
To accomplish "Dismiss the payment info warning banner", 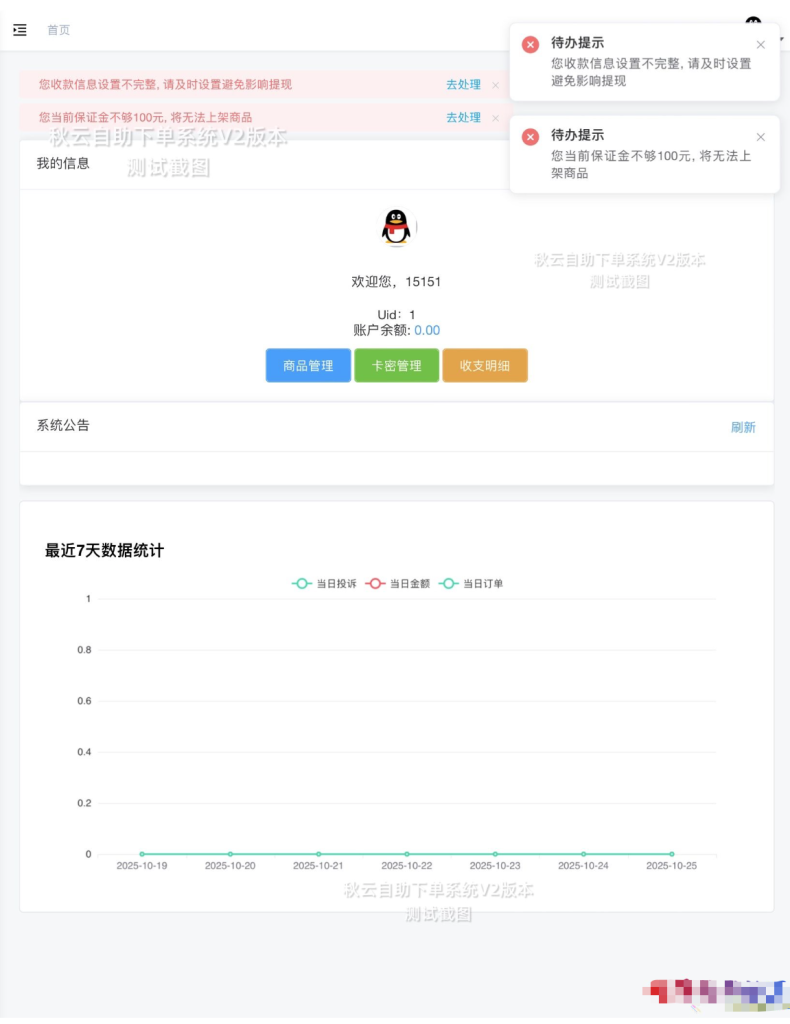I will [x=495, y=85].
